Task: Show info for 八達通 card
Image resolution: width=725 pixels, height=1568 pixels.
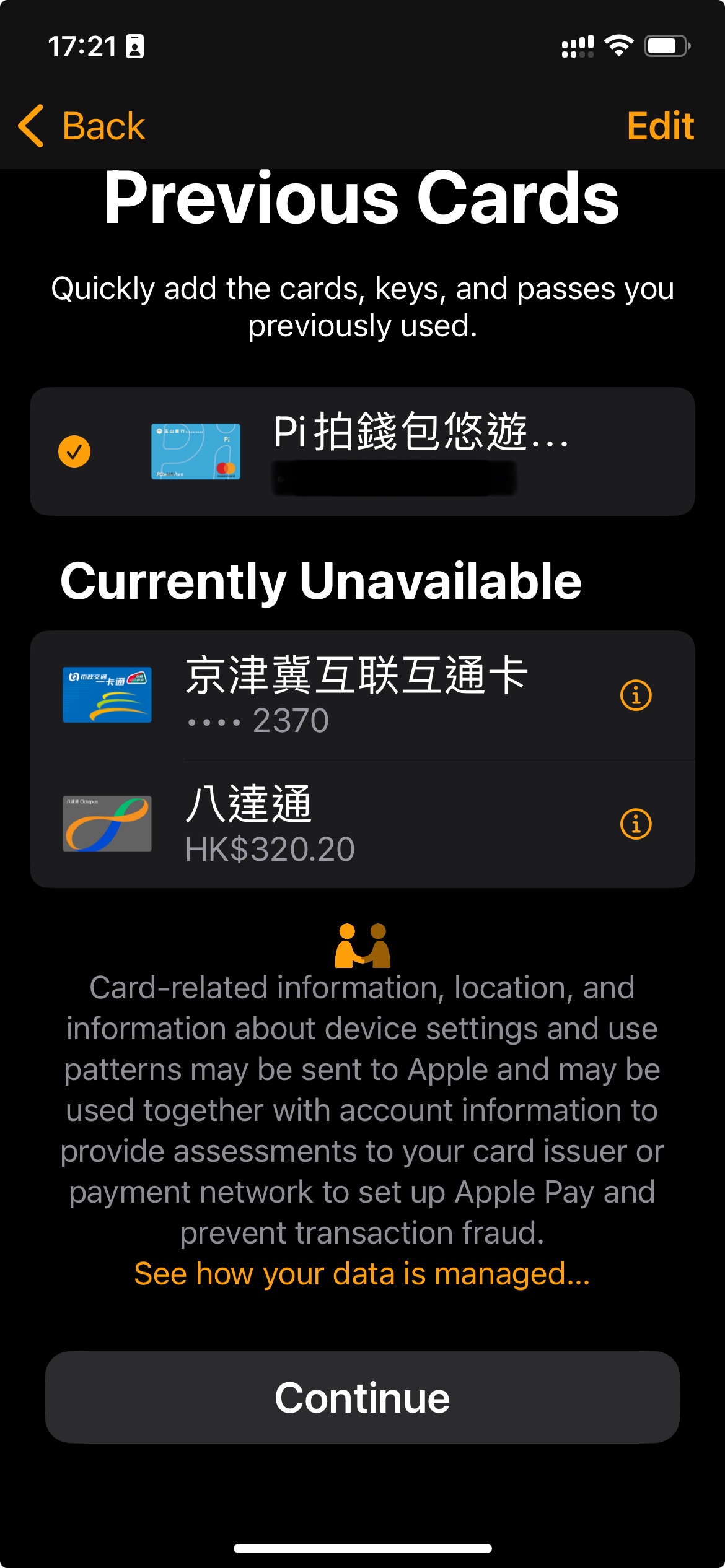Action: pyautogui.click(x=636, y=824)
